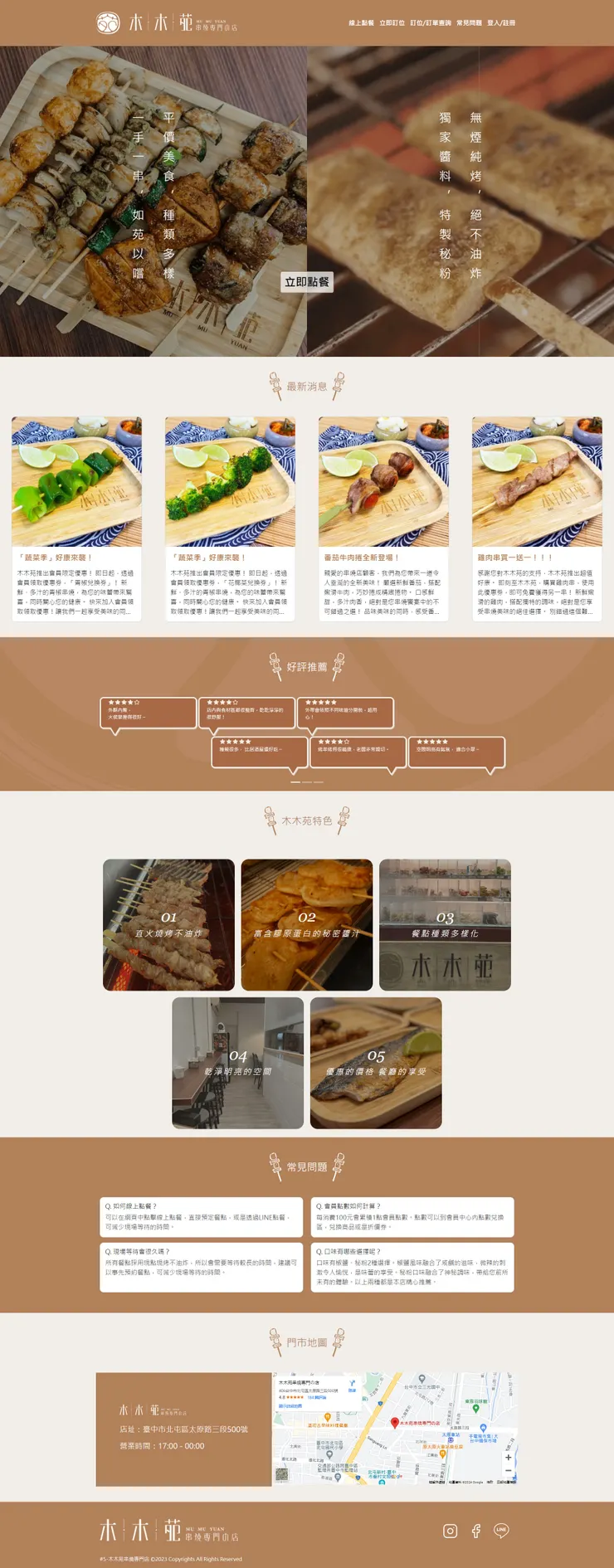
Task: Open the 雞肉串買一送一 news card
Action: click(537, 519)
